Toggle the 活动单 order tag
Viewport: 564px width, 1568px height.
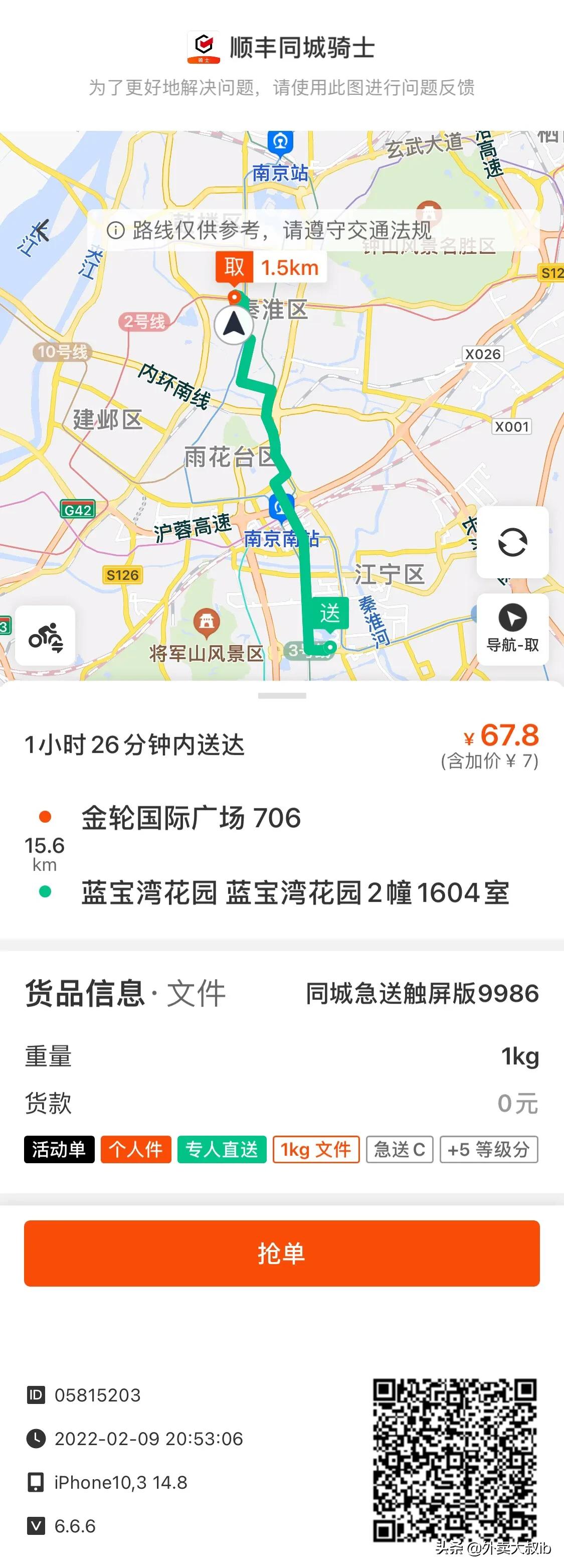[59, 1151]
